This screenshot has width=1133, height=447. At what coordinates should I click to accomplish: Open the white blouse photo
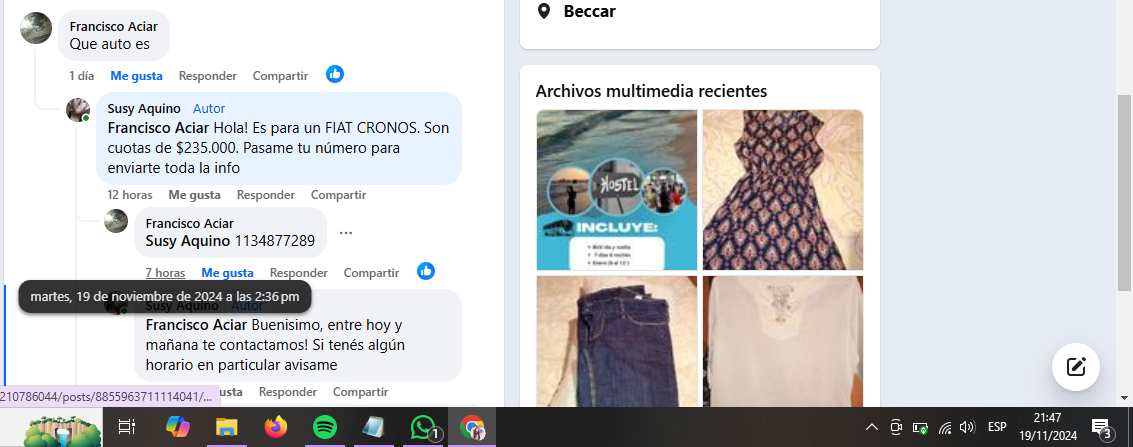(x=782, y=340)
